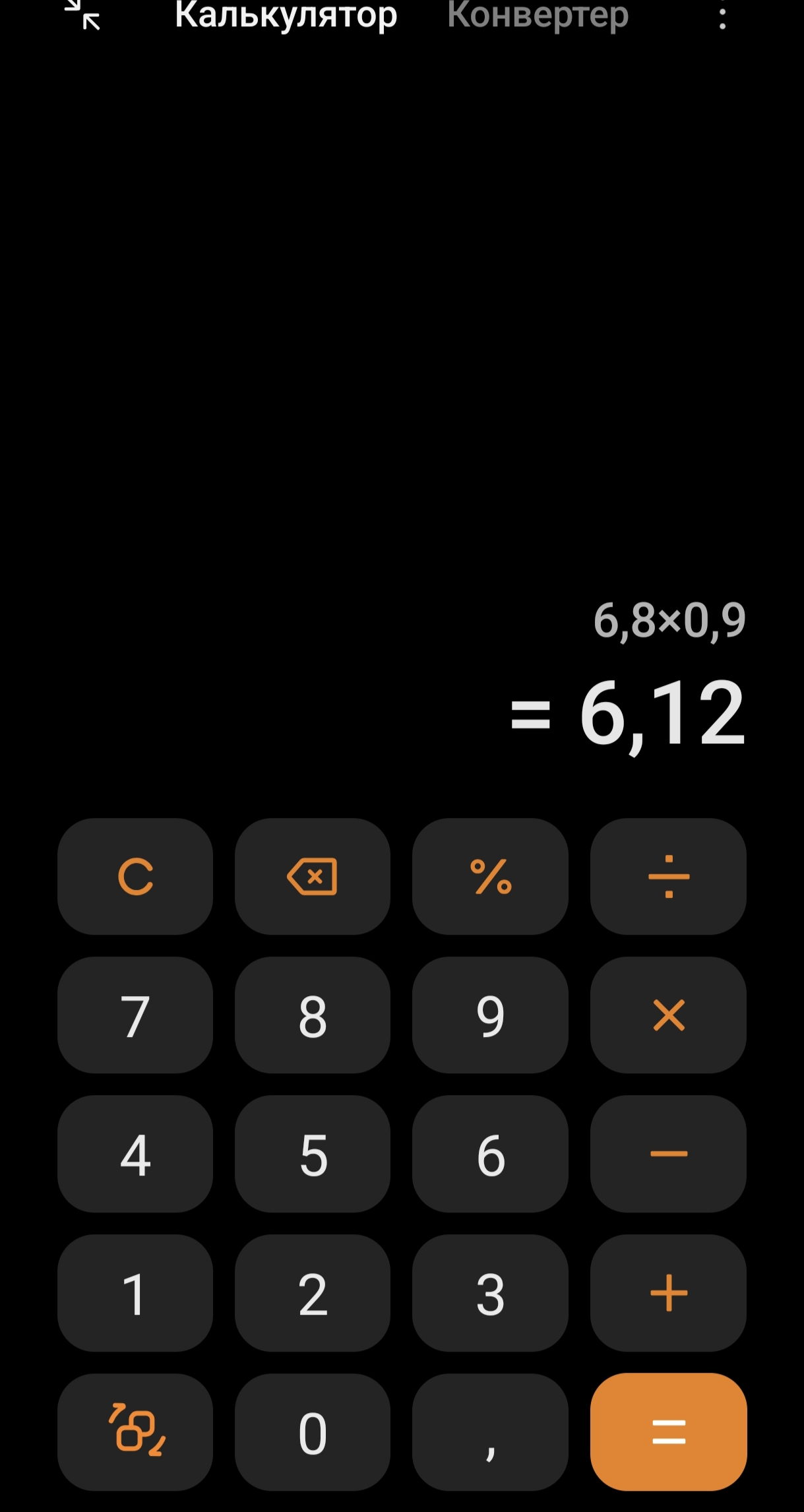
Task: Clear the calculation with the C key
Action: point(135,876)
